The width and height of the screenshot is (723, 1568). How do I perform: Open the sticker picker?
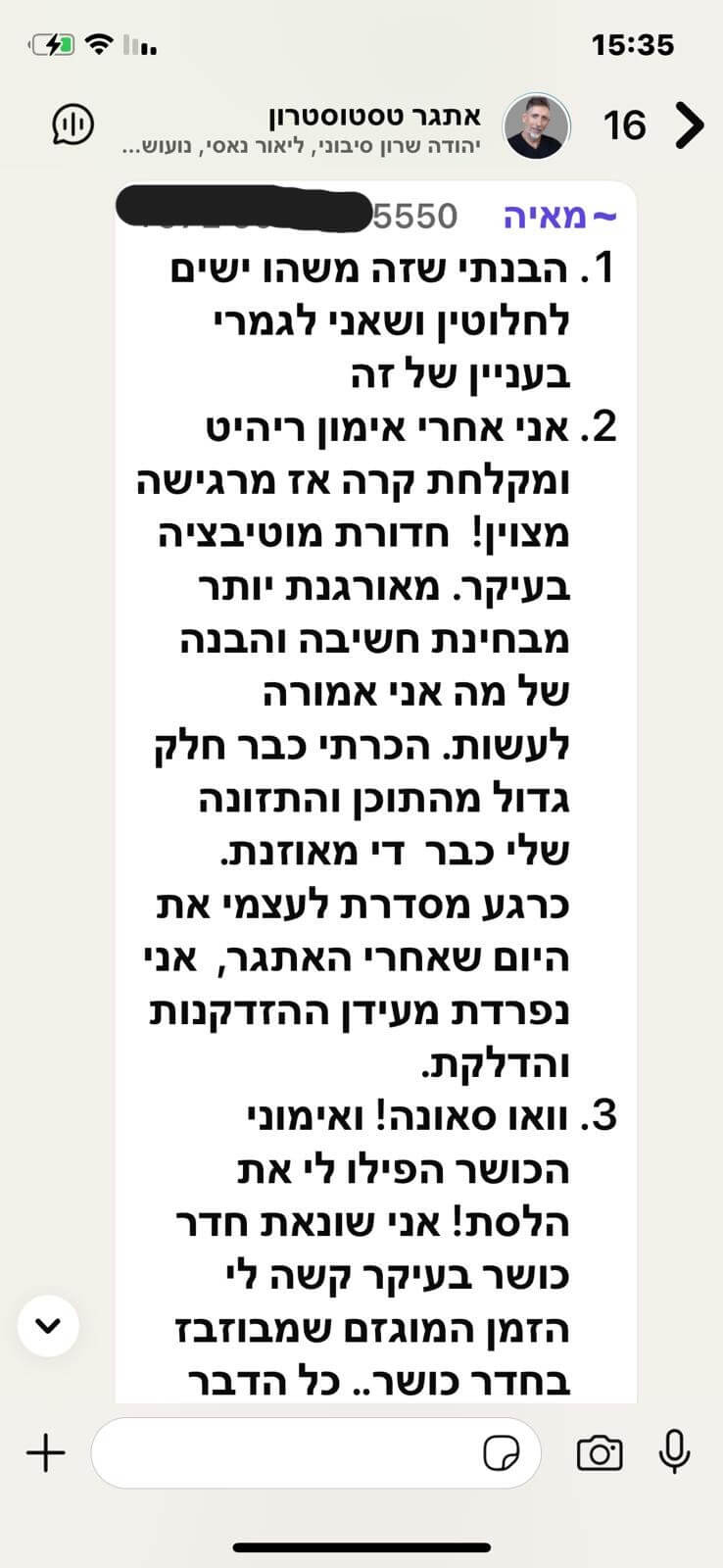coord(503,1452)
